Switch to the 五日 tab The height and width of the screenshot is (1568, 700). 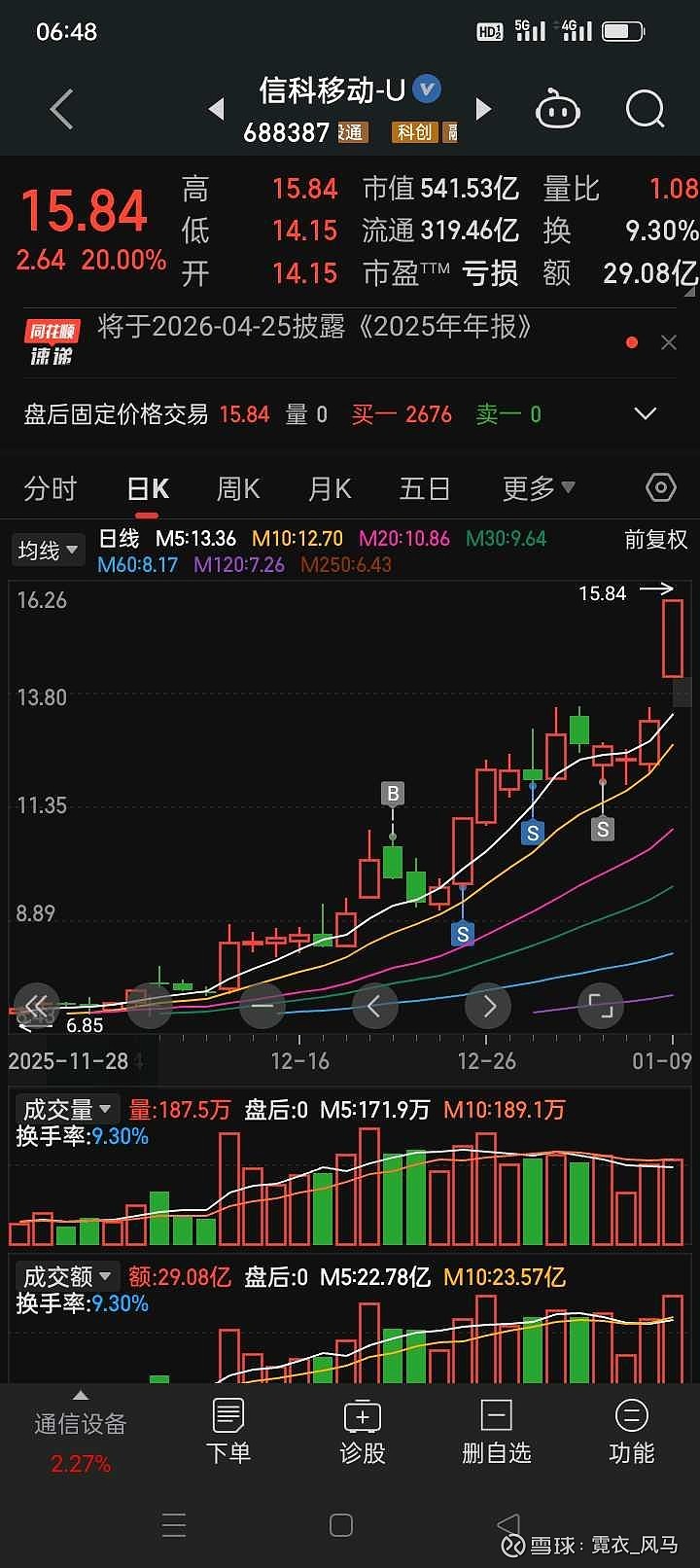pyautogui.click(x=424, y=488)
